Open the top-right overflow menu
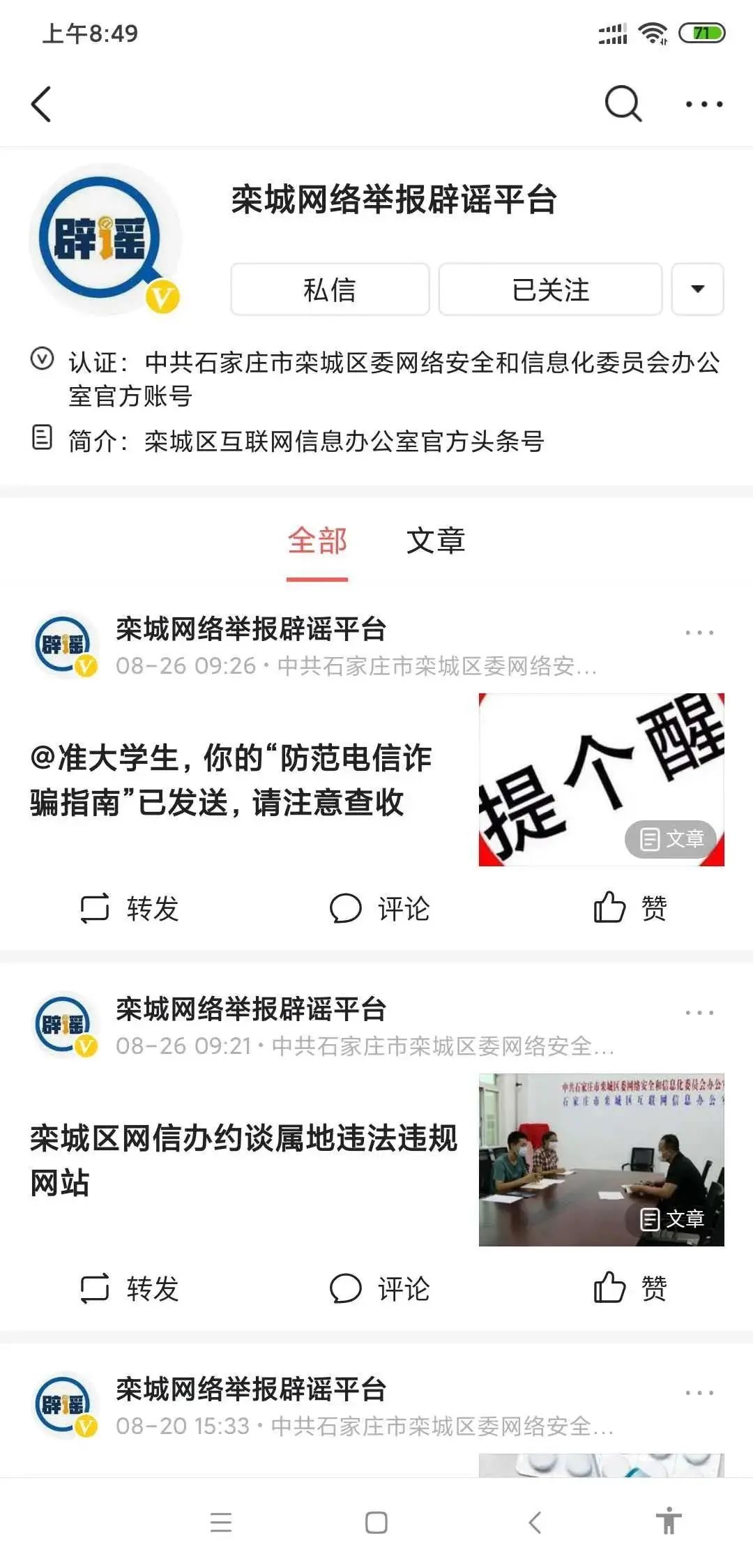Screen dimensions: 753x1568 (x=703, y=105)
